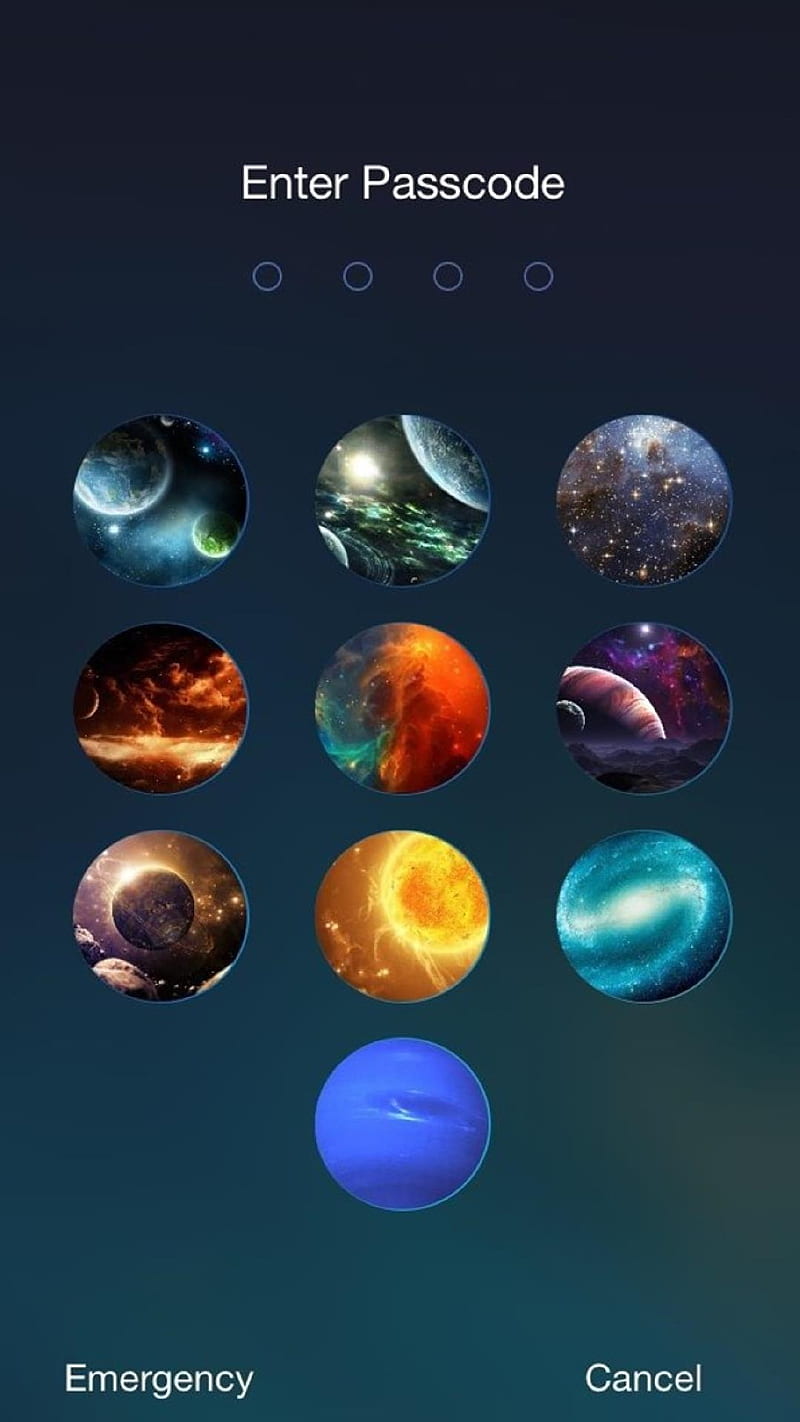Select the eclipsed dark planet key
The image size is (800, 1422).
[x=161, y=916]
